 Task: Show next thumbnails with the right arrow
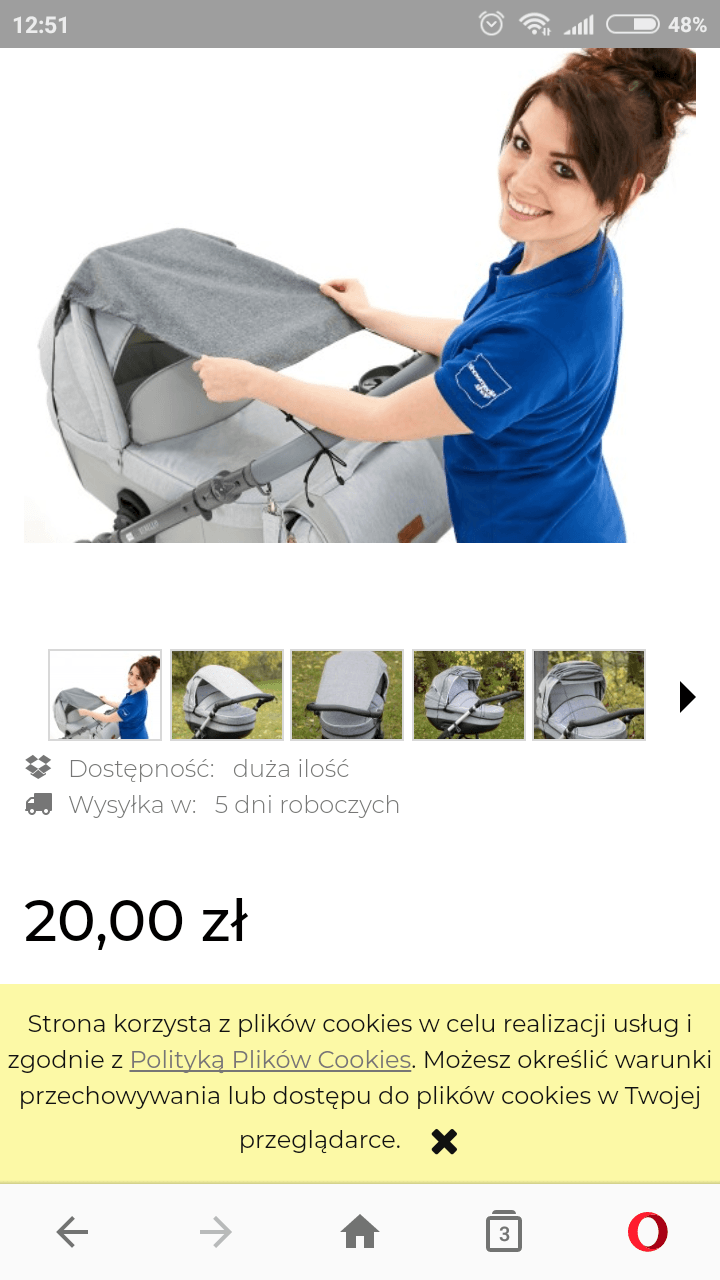click(687, 696)
